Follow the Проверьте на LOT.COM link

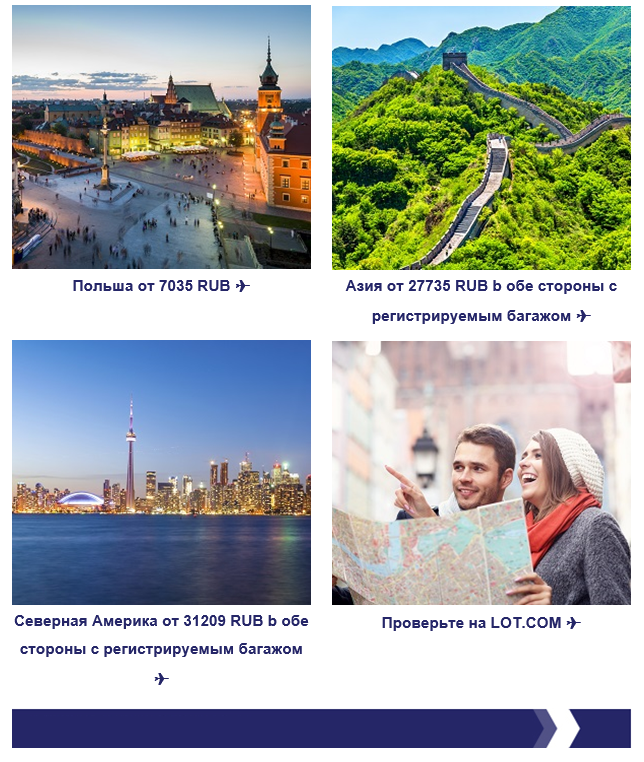(x=481, y=623)
